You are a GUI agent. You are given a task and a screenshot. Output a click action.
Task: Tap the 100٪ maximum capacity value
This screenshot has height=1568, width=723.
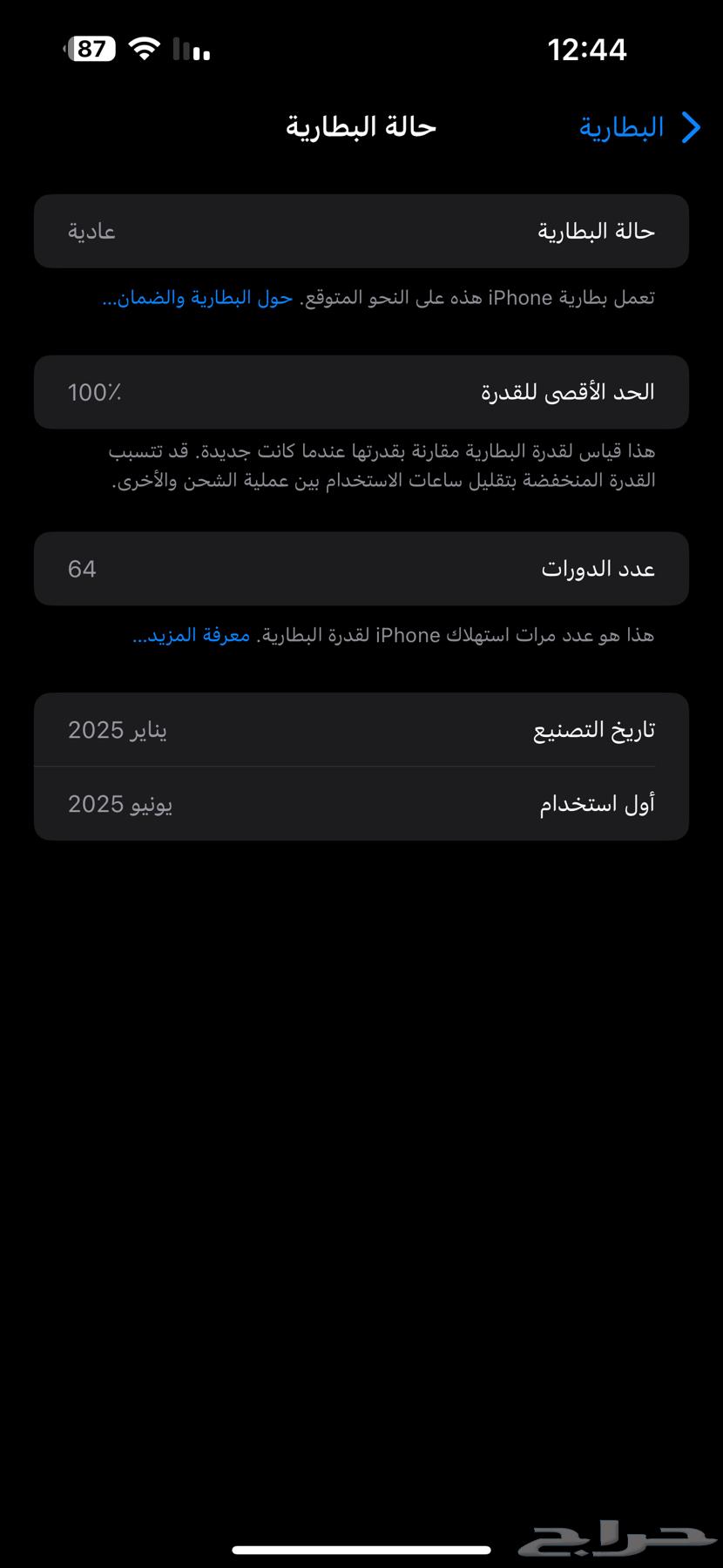point(89,392)
